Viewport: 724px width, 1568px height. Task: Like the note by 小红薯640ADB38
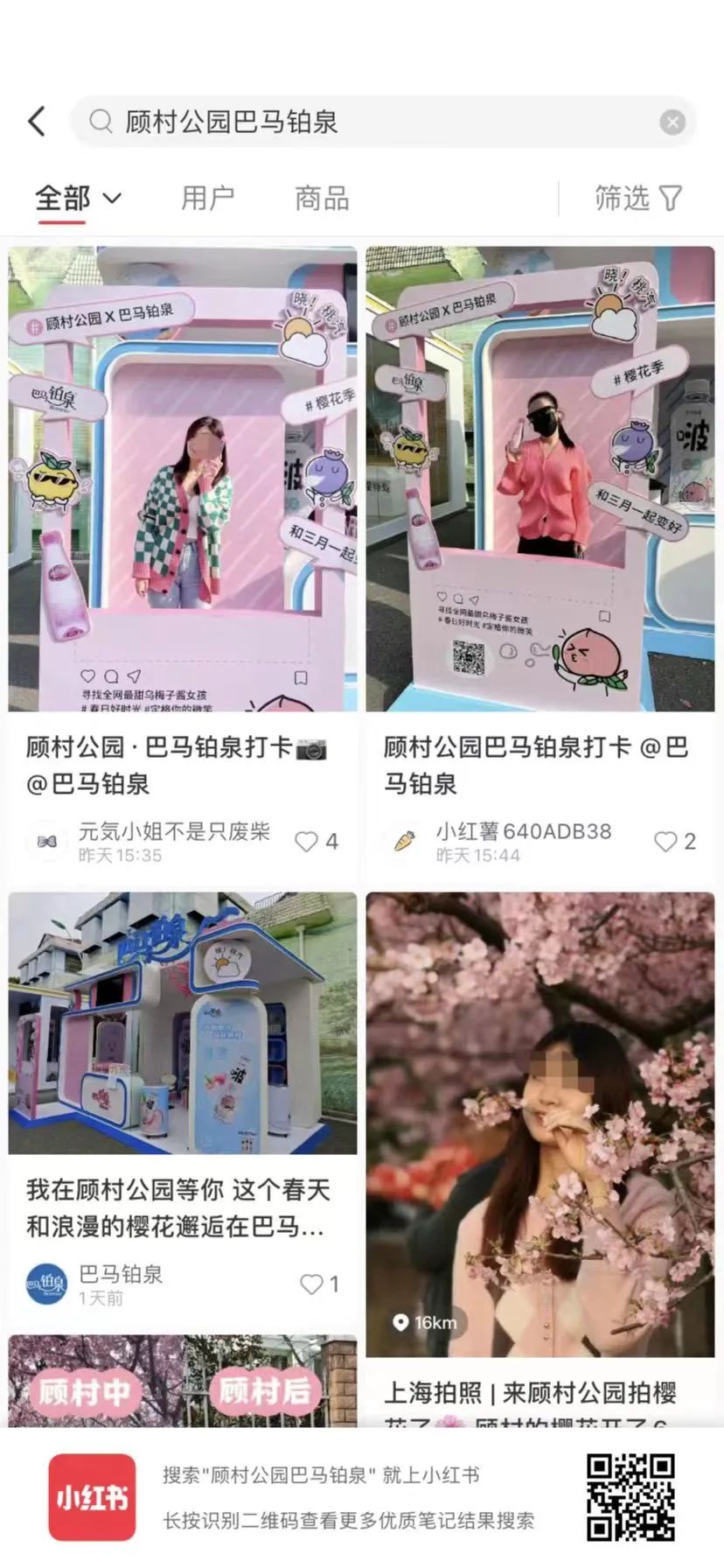(665, 842)
